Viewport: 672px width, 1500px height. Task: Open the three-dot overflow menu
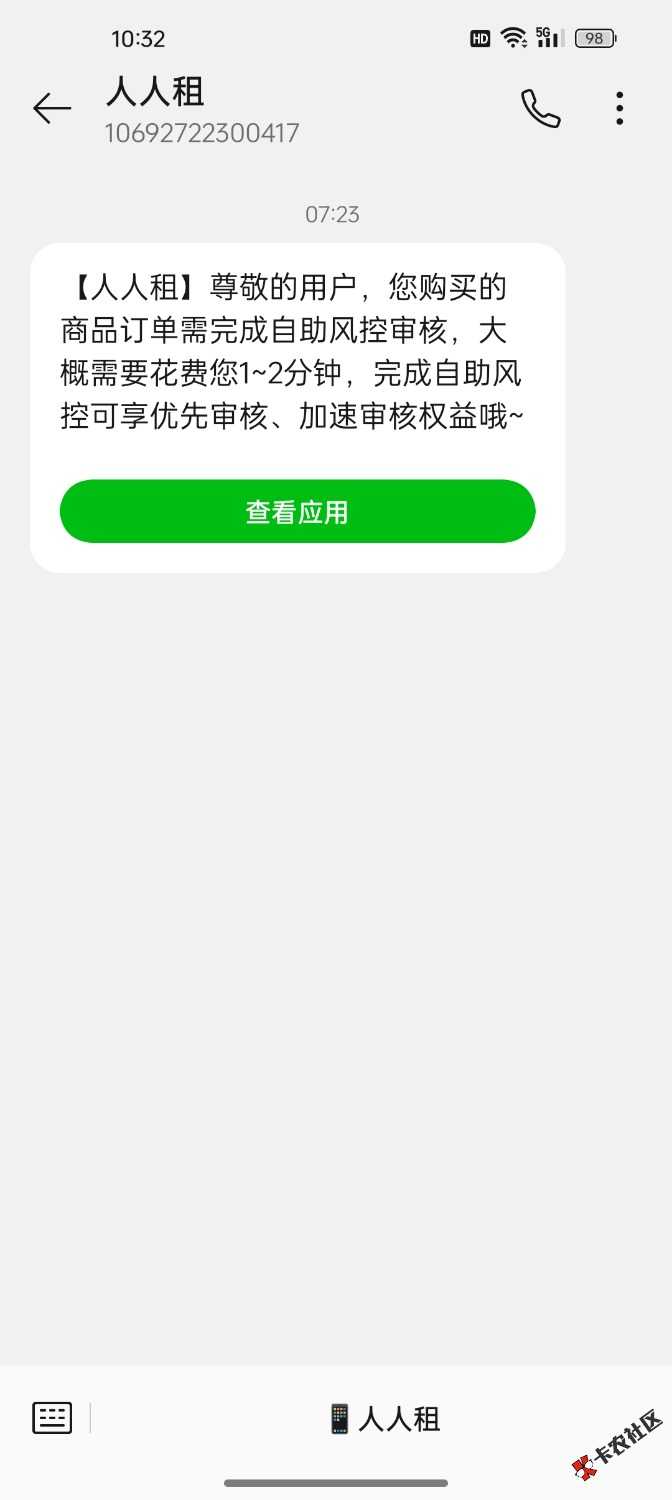[x=620, y=108]
